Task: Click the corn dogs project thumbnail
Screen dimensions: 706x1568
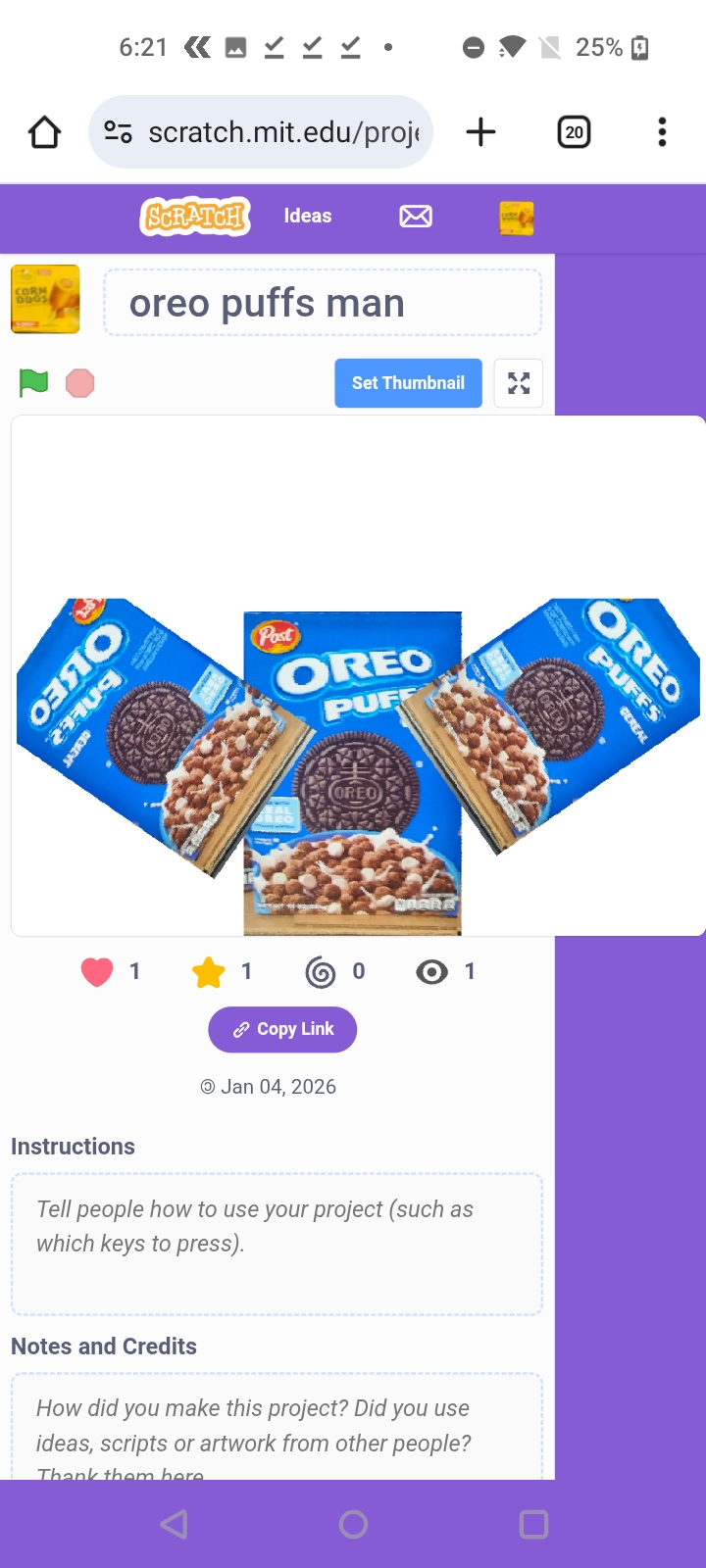Action: 45,300
